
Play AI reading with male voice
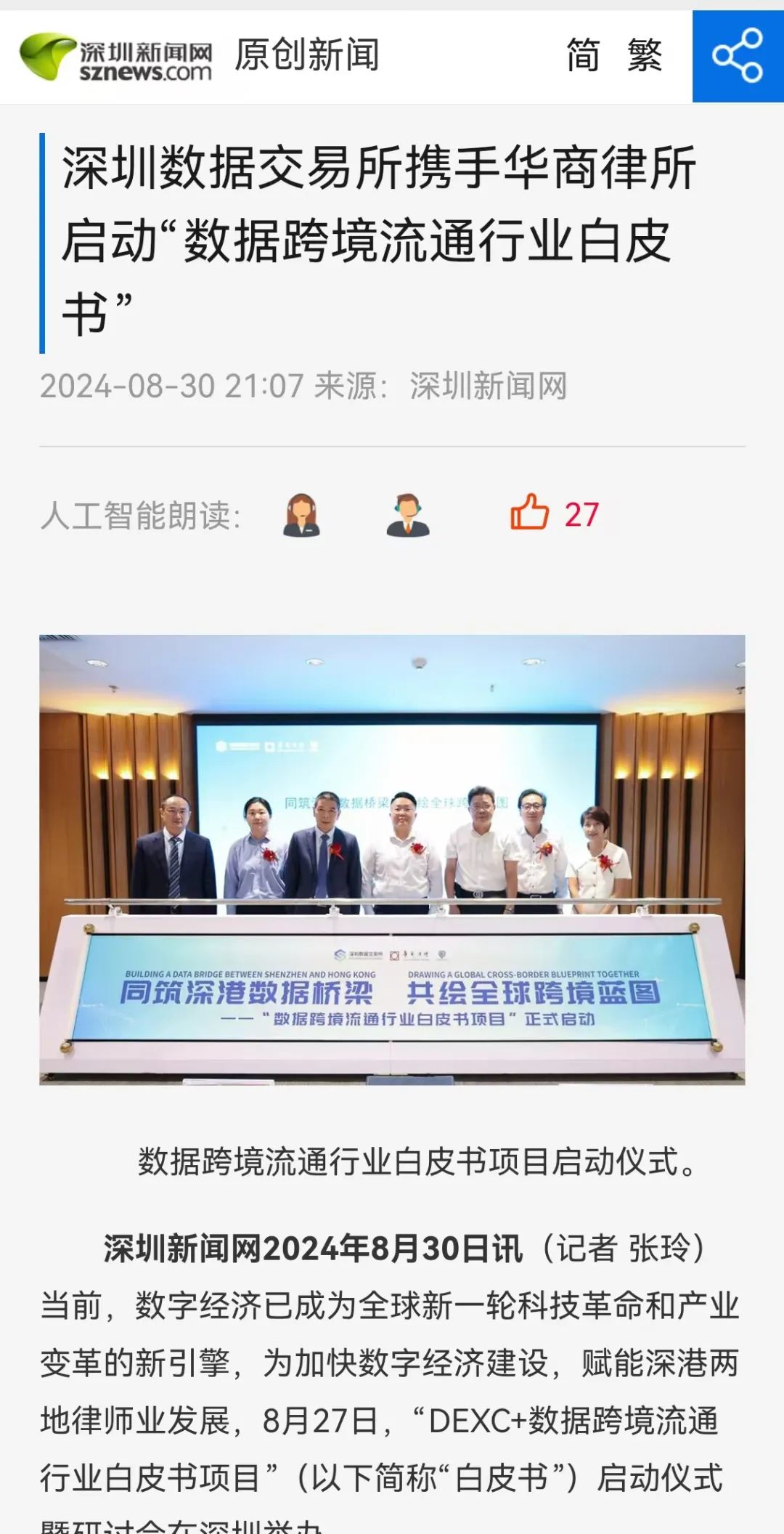point(407,515)
